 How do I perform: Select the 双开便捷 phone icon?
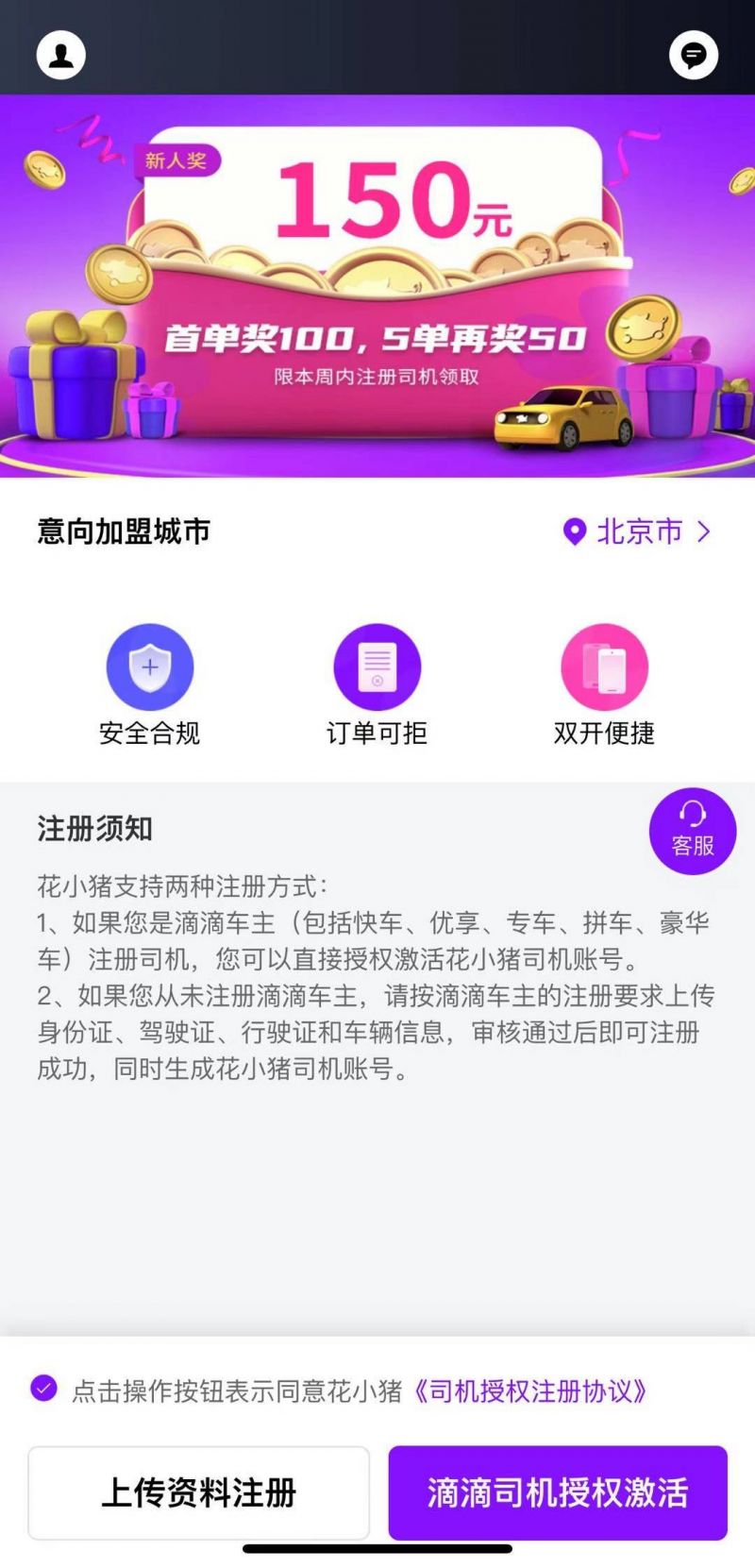pyautogui.click(x=604, y=666)
